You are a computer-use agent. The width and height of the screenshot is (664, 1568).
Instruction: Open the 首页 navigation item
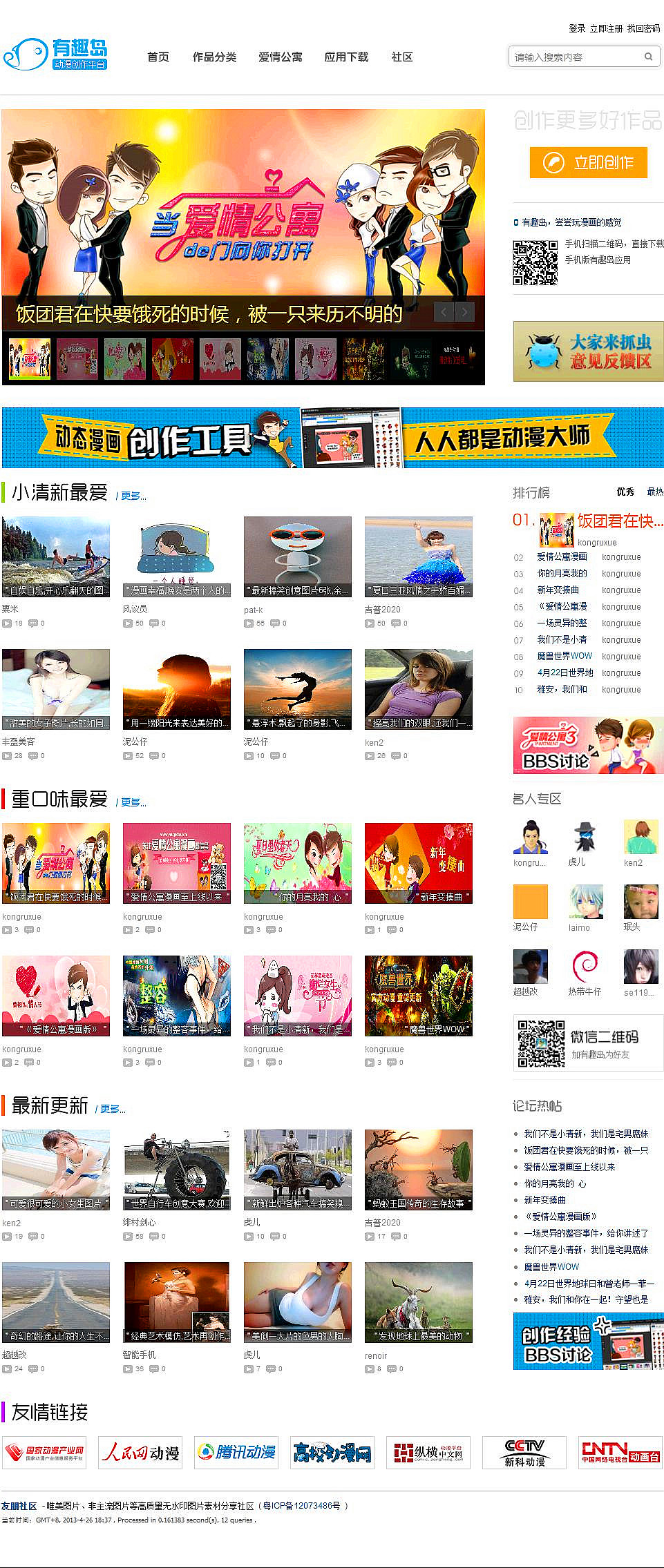coord(158,57)
